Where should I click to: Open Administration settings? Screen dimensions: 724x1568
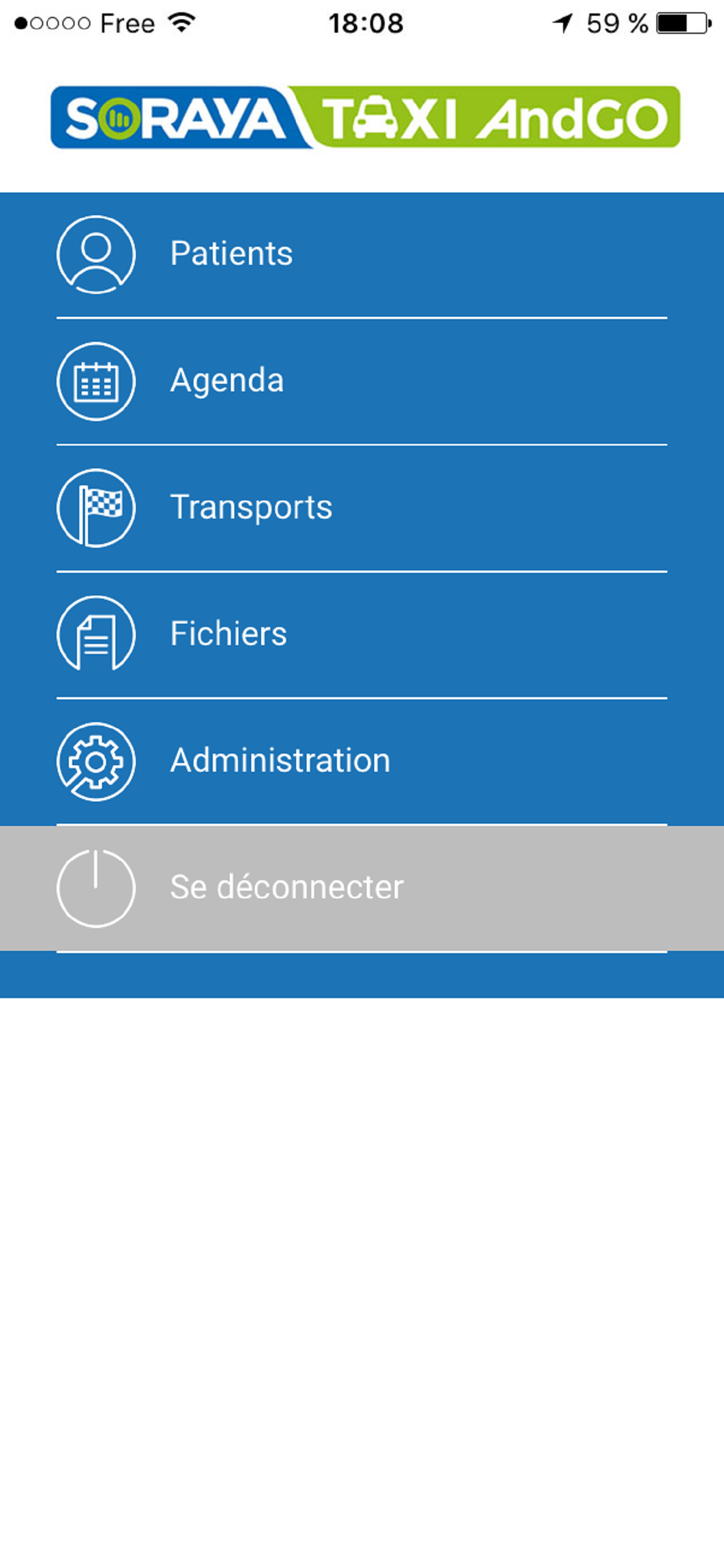click(x=362, y=761)
